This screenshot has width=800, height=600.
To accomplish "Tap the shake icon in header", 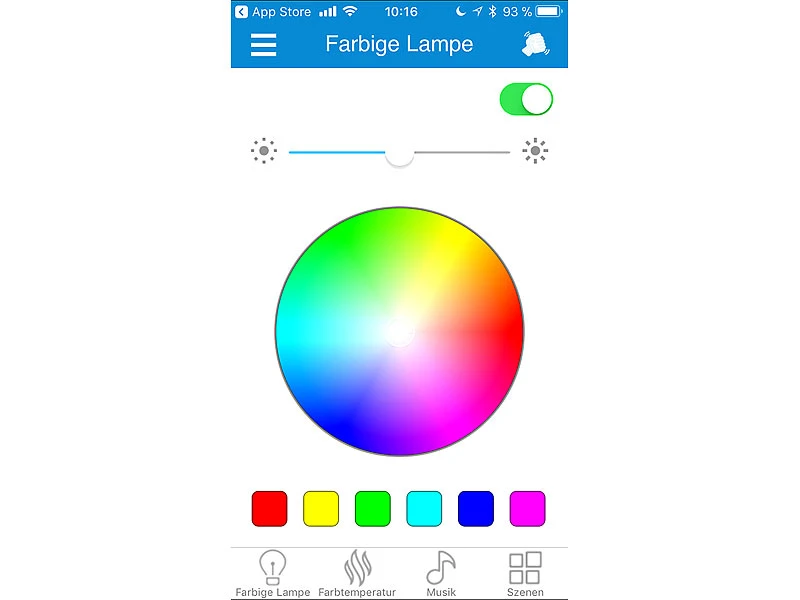I will pyautogui.click(x=536, y=45).
